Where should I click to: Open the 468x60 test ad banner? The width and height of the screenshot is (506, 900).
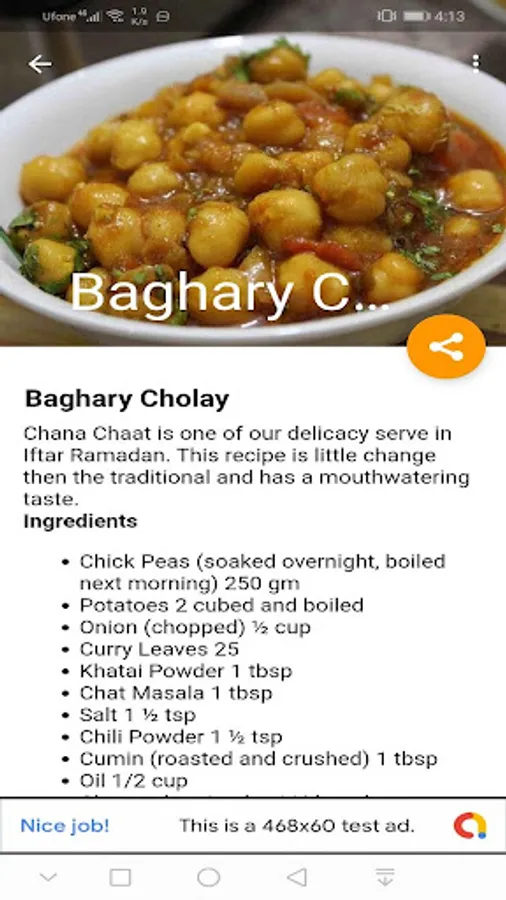(253, 825)
